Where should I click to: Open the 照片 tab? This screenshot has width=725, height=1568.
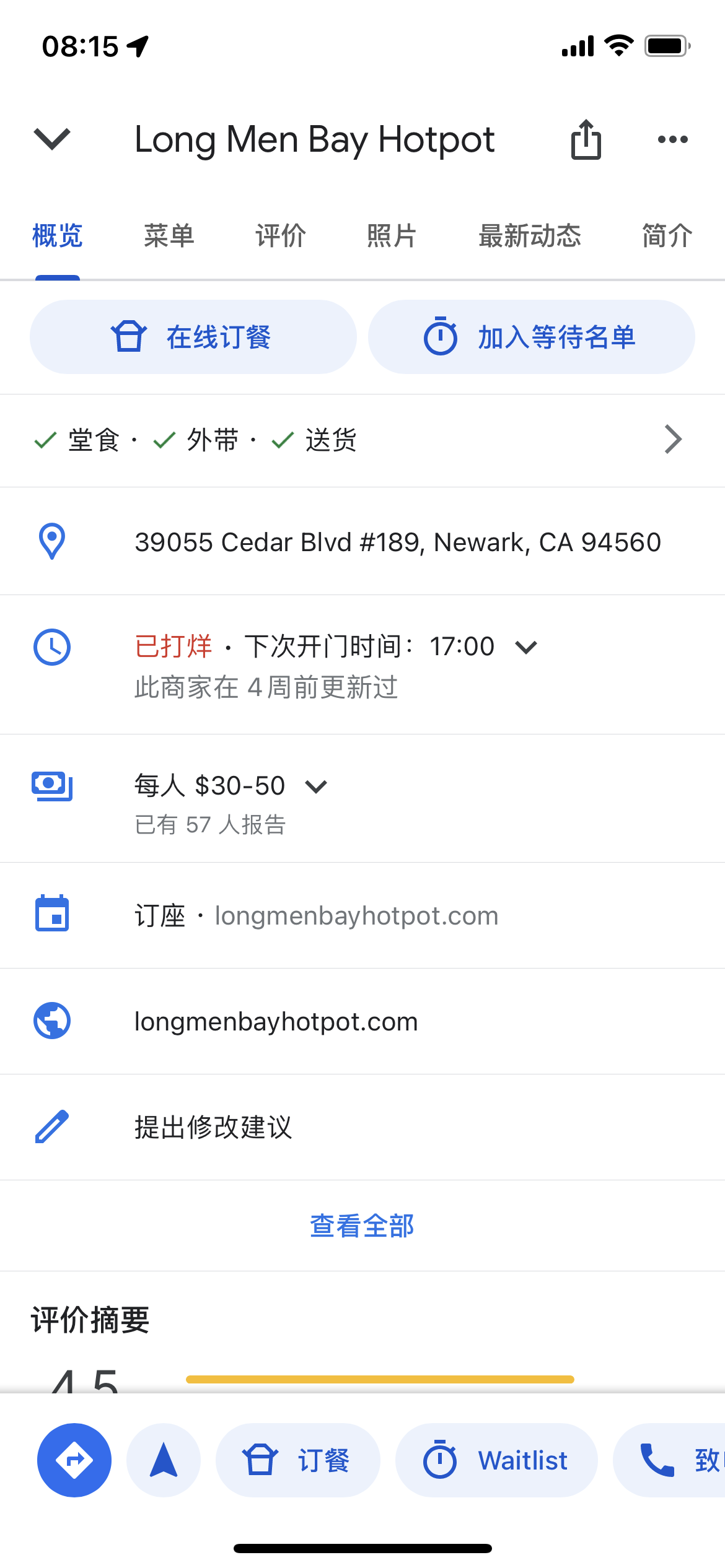coord(392,236)
